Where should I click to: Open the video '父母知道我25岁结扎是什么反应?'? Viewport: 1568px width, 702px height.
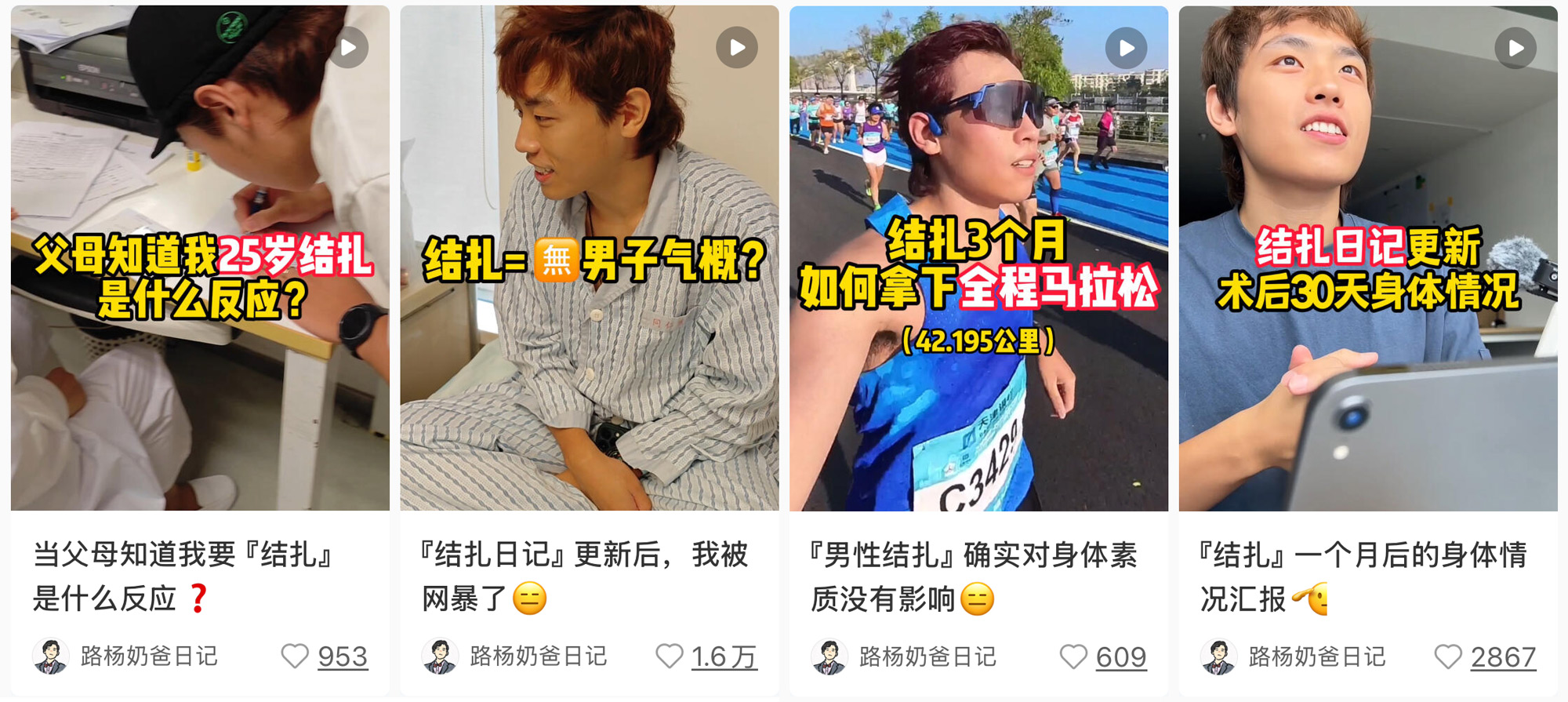[x=200, y=259]
